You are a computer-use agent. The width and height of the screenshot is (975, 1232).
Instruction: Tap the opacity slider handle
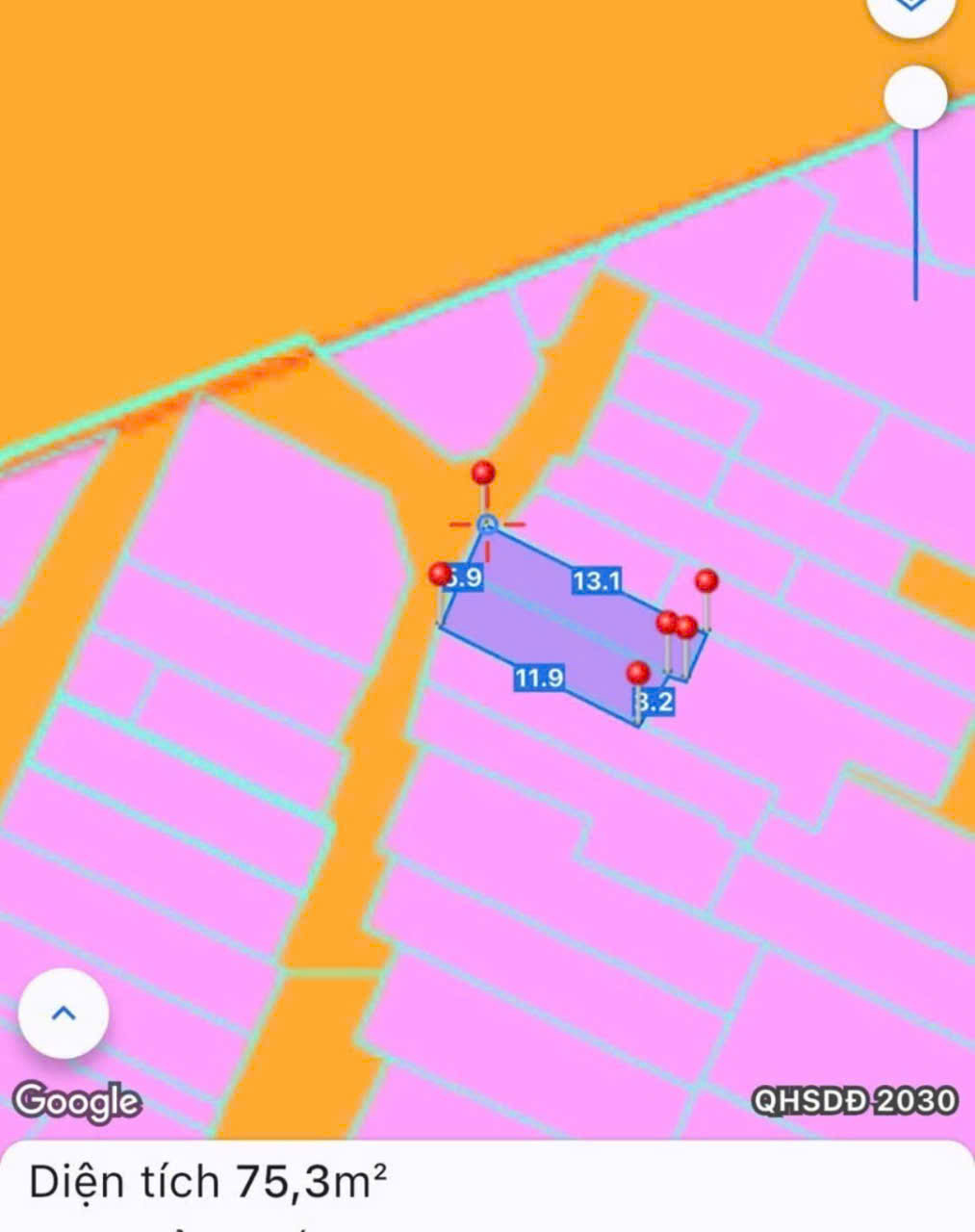pyautogui.click(x=915, y=97)
